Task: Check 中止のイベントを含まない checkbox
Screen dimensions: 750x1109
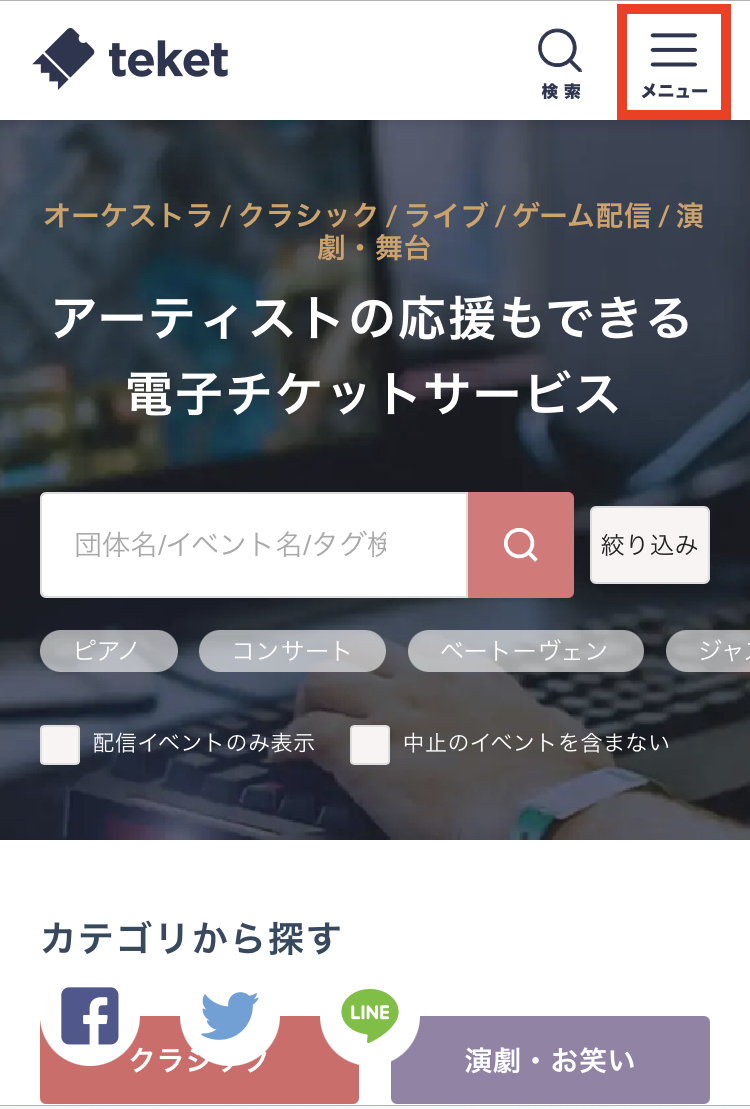Action: pos(370,744)
